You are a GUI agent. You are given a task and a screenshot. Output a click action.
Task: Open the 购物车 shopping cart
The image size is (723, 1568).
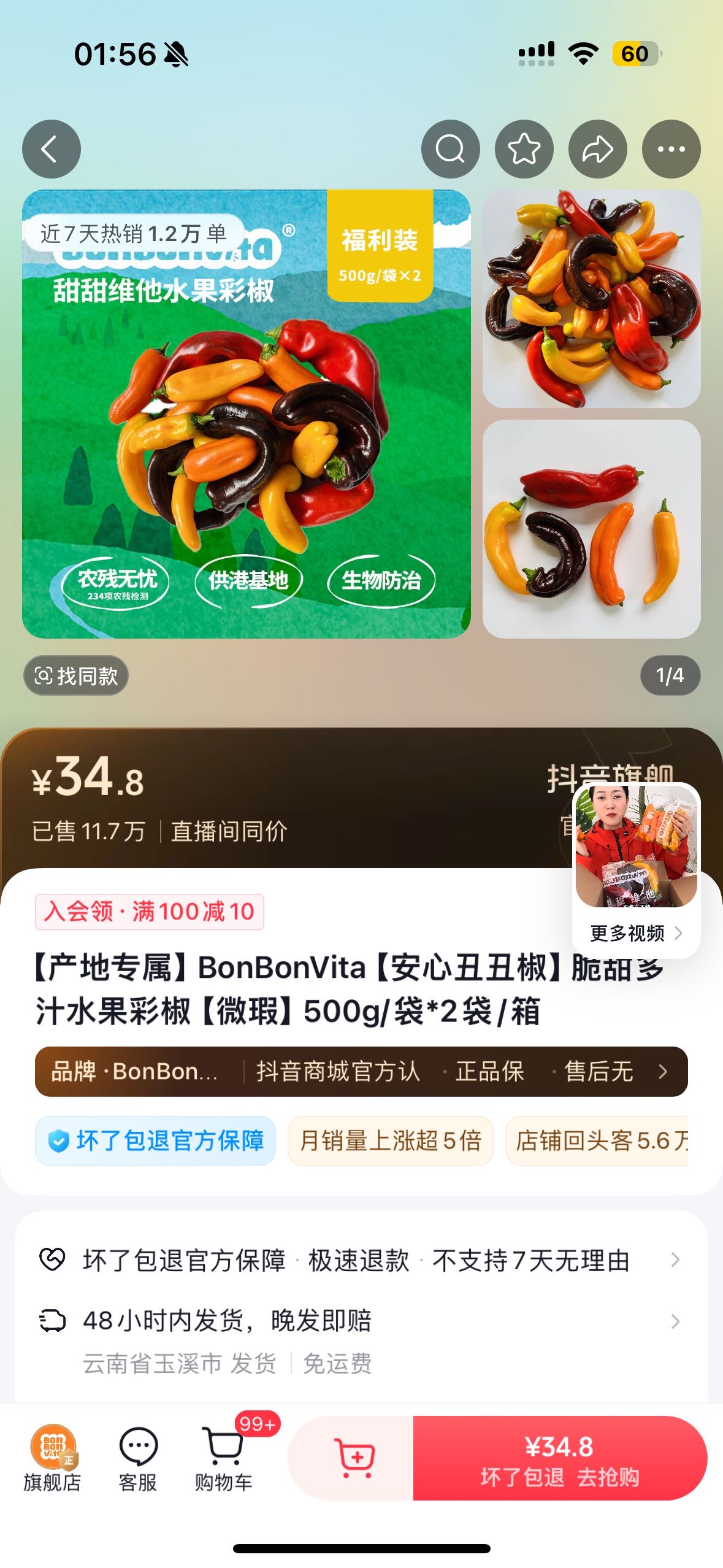[x=224, y=1459]
